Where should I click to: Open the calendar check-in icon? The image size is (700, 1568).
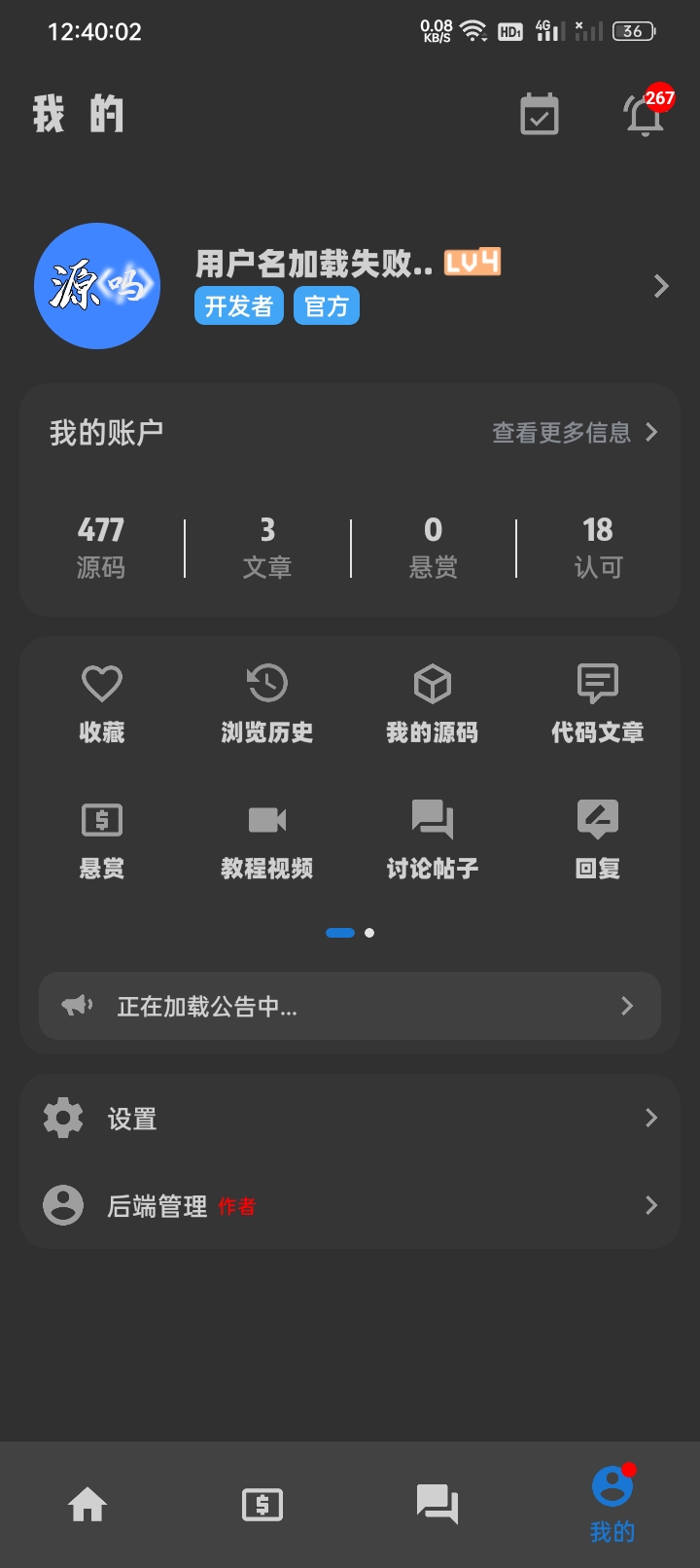tap(540, 115)
